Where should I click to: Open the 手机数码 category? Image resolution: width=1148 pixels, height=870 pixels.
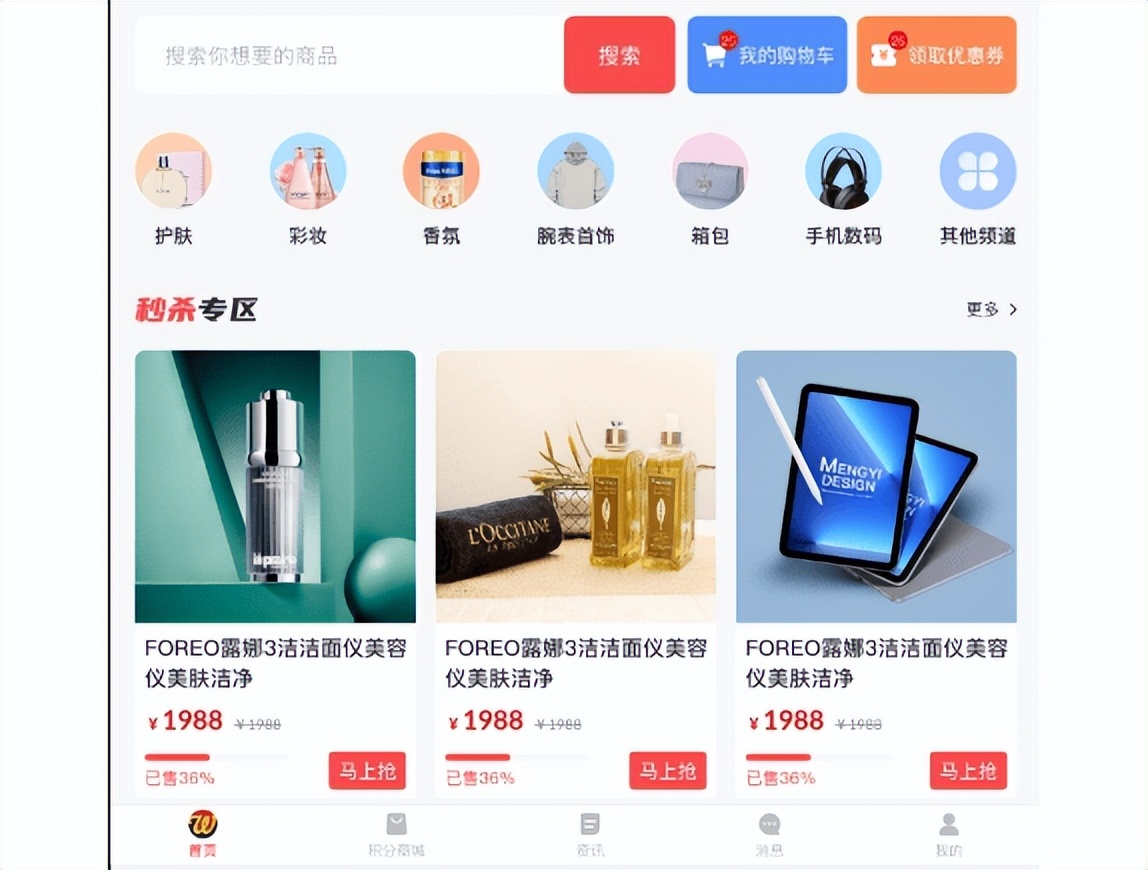click(x=843, y=190)
